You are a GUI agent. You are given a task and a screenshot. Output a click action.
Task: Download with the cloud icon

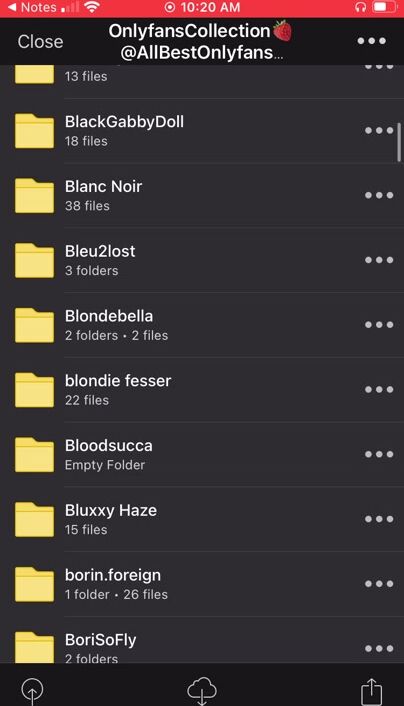[202, 691]
